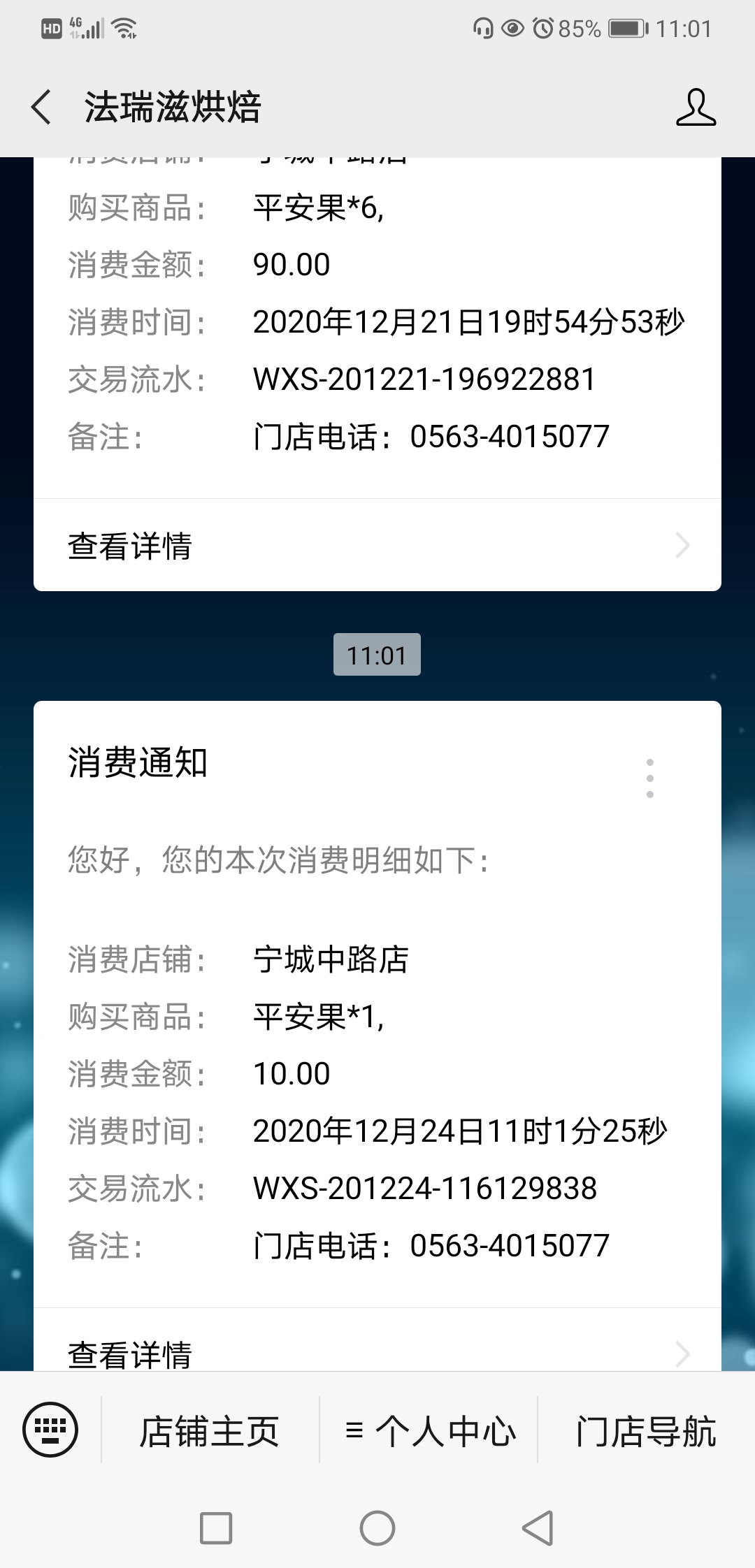
Task: Go back from 法瑞滋烘焙 chat
Action: 41,108
